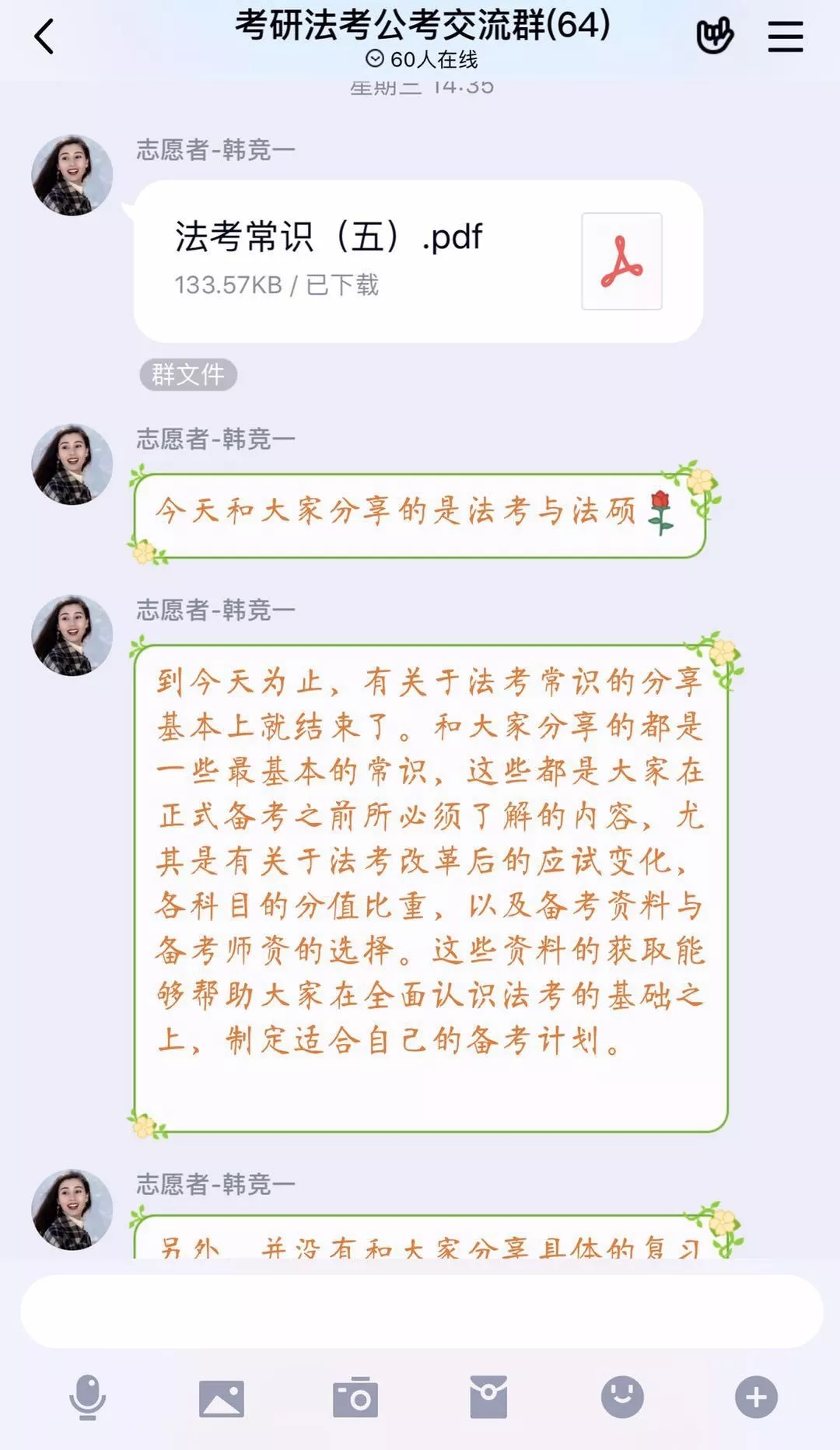
Task: Send a red packet
Action: pos(488,1397)
